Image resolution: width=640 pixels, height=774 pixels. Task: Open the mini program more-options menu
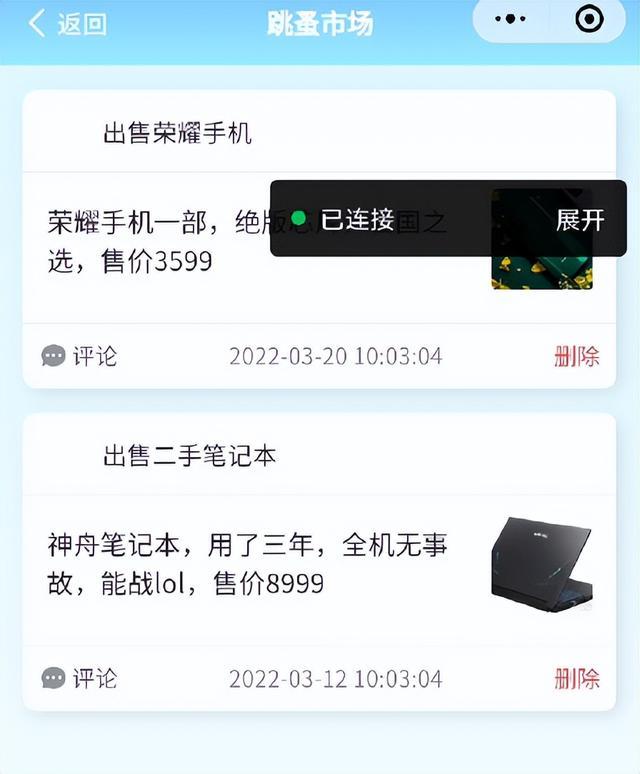pos(511,19)
